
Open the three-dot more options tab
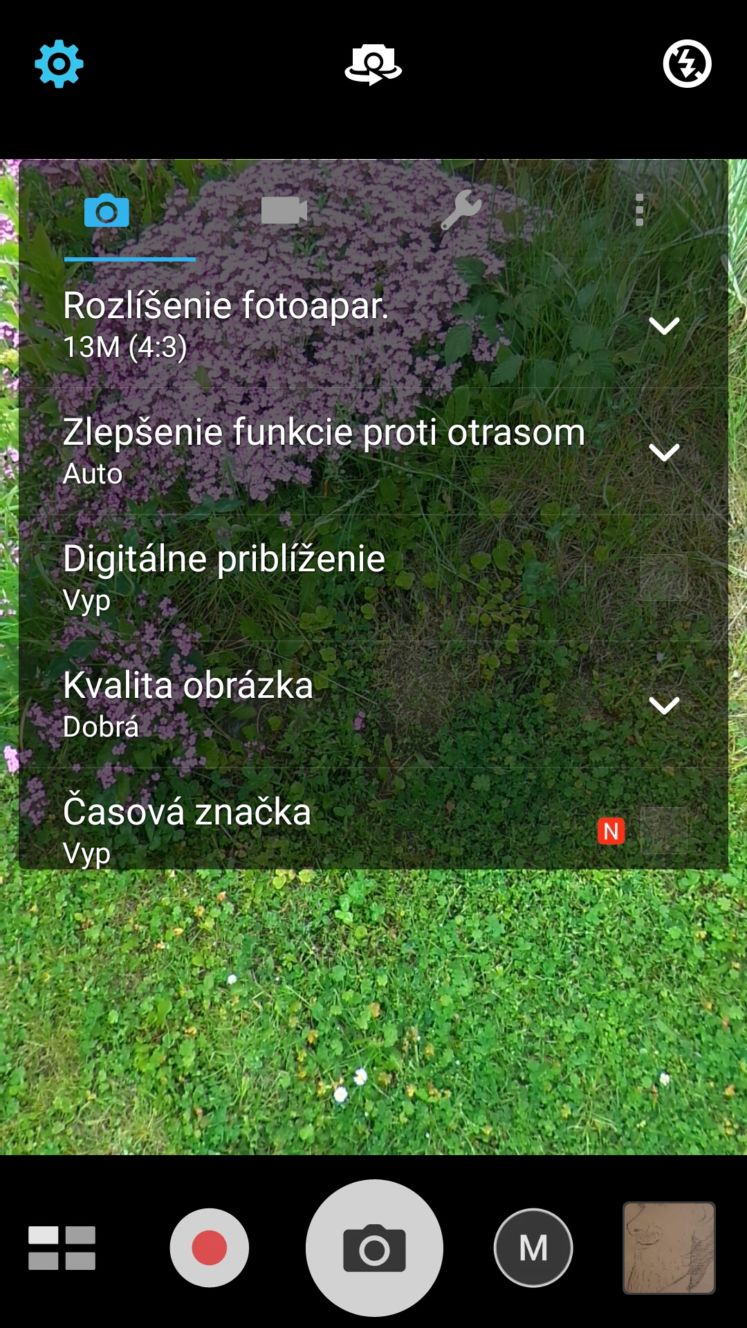click(x=639, y=210)
